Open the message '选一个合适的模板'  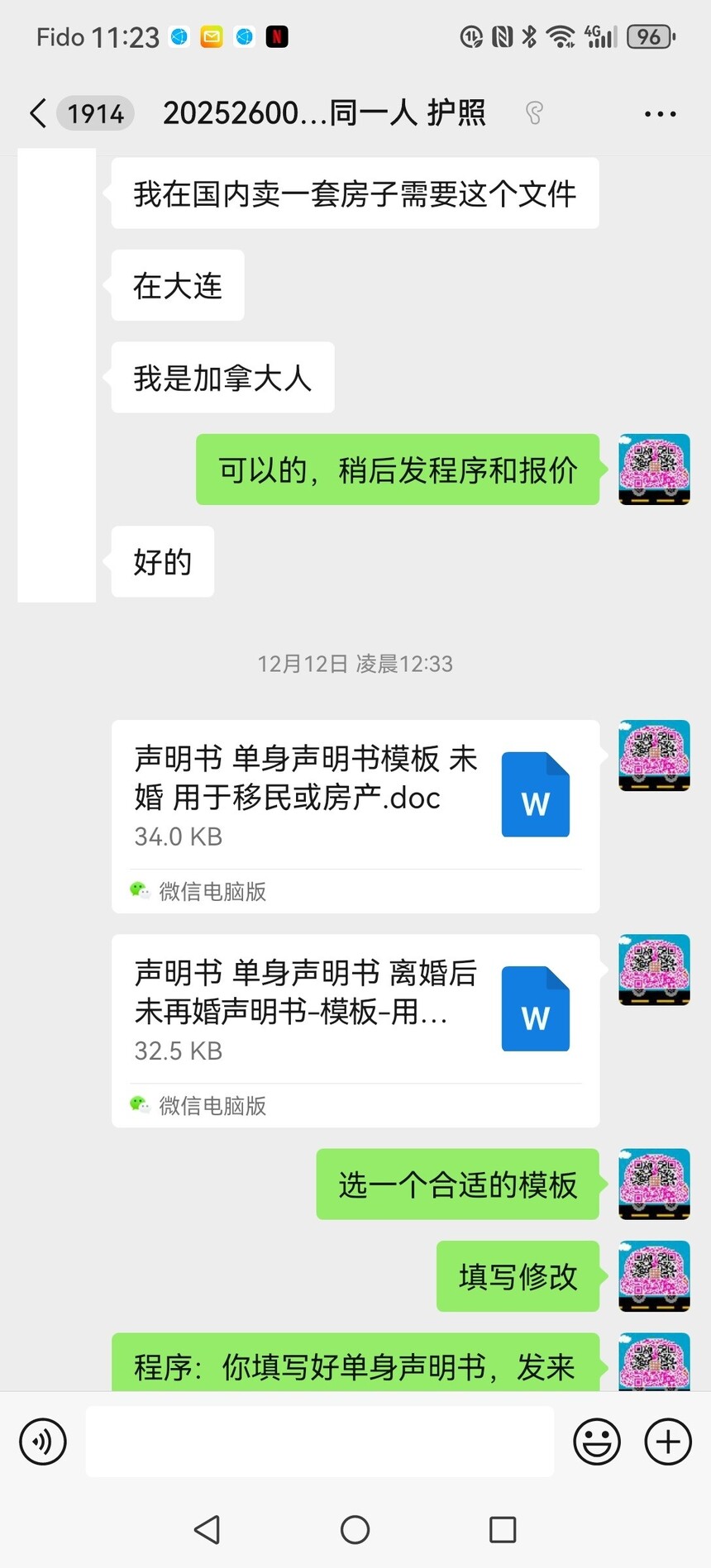[x=457, y=1184]
